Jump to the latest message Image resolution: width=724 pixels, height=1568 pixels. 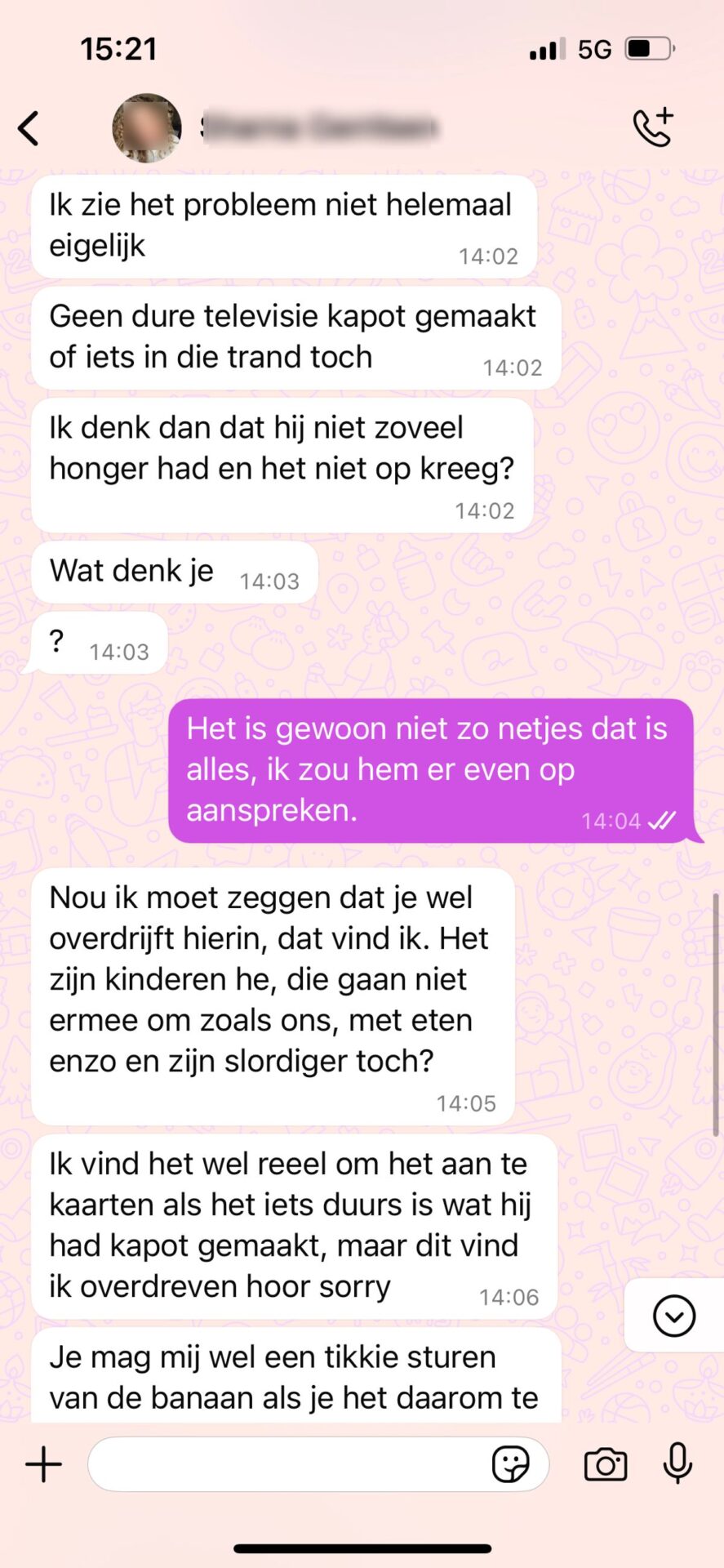[x=673, y=1316]
